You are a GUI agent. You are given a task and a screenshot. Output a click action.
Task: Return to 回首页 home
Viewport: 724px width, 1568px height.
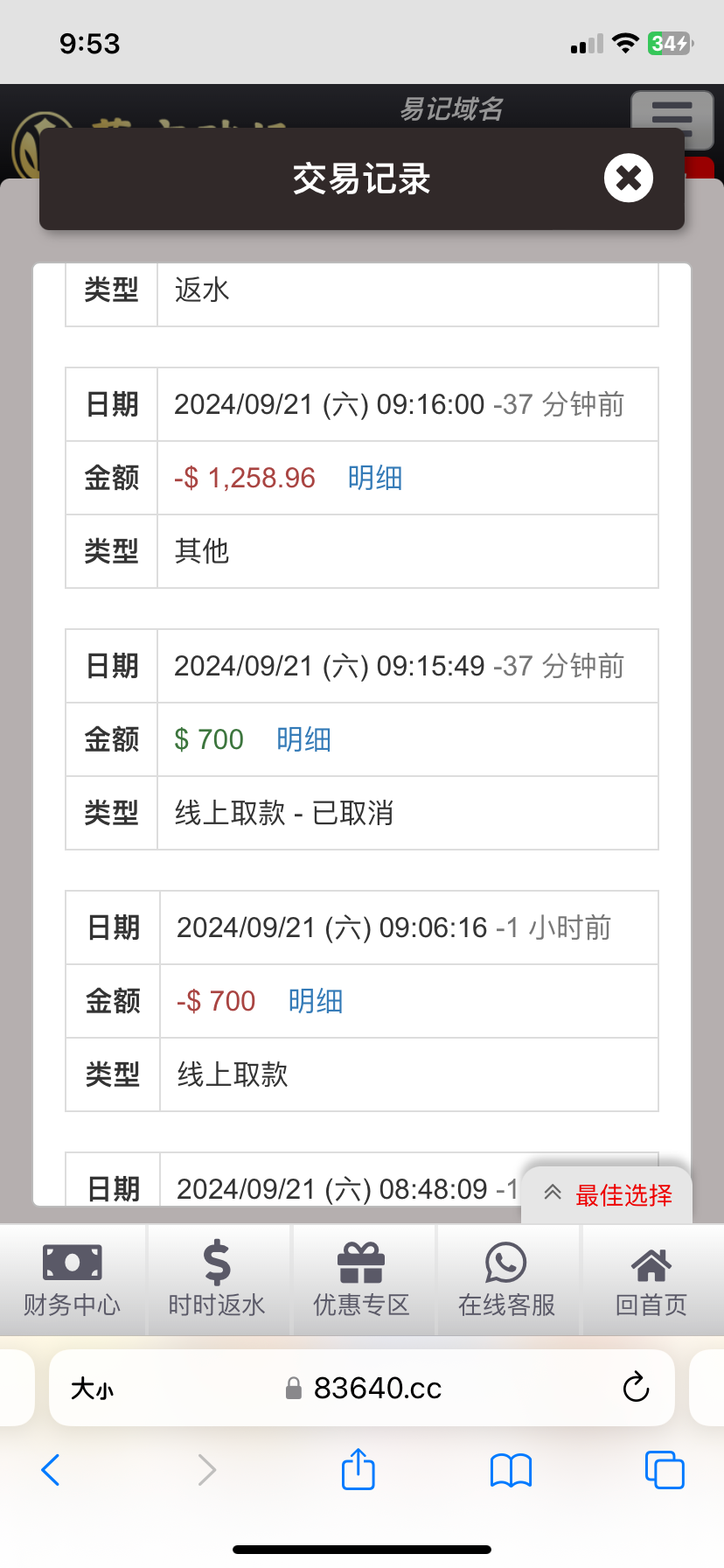[651, 1279]
